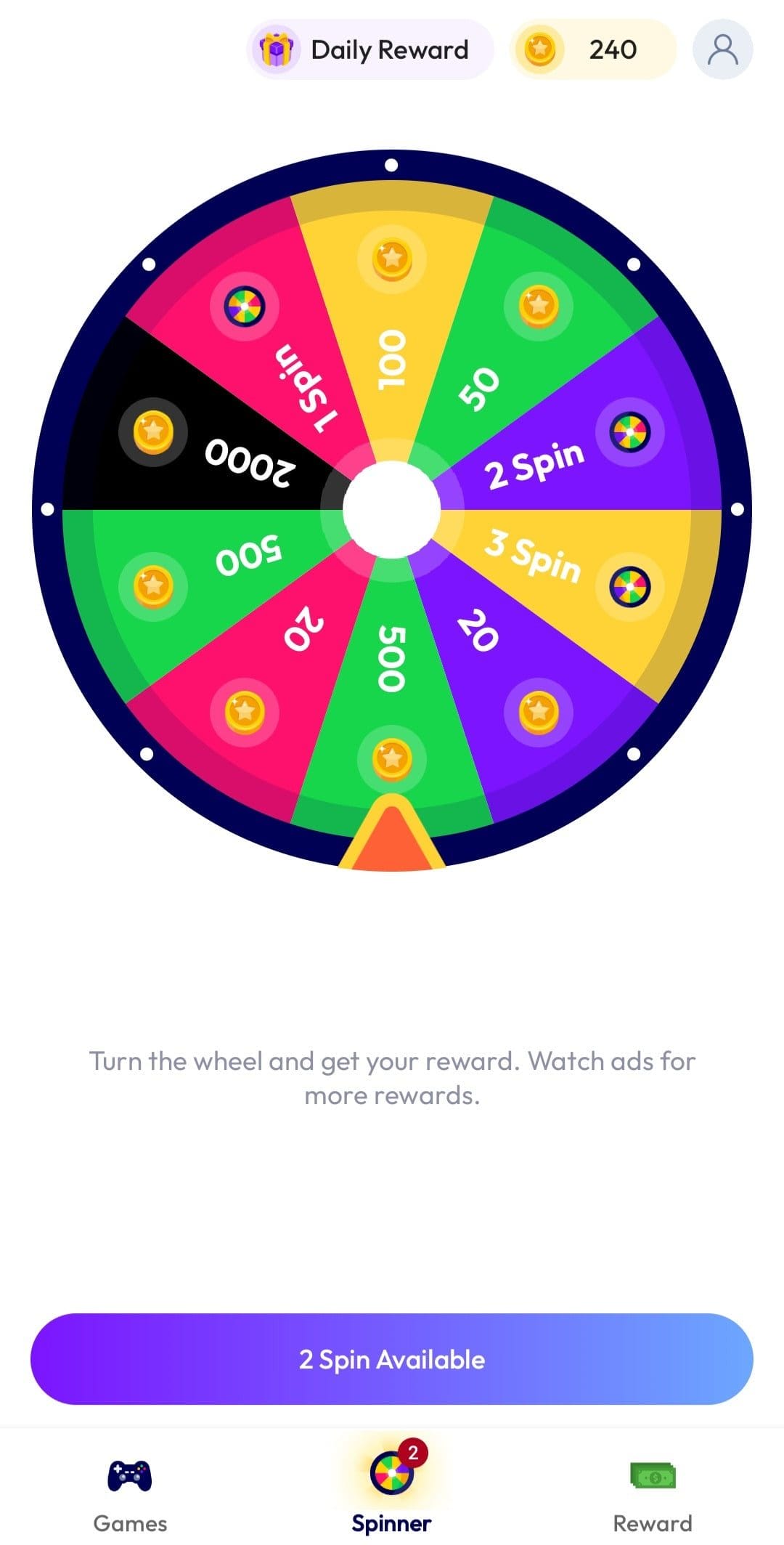Tap the 2 Spin Available button
Viewport: 784px width, 1545px height.
(392, 1359)
